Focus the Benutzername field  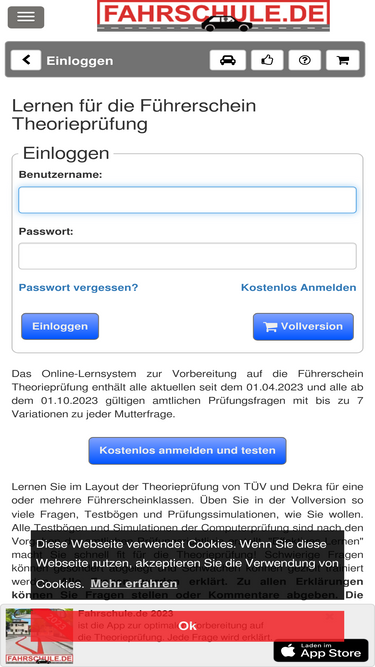[x=188, y=200]
